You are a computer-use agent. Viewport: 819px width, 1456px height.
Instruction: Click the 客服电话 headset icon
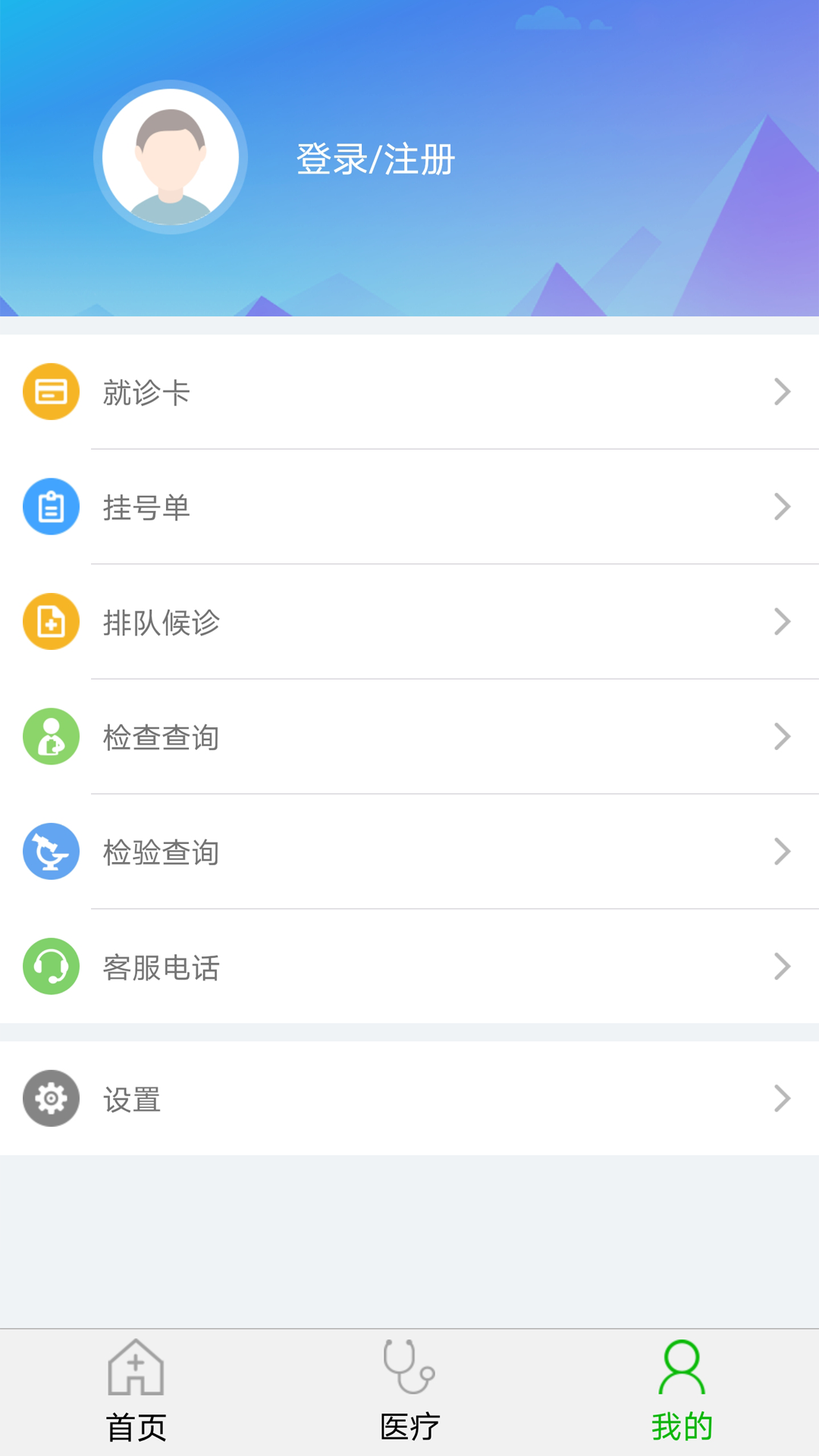51,966
